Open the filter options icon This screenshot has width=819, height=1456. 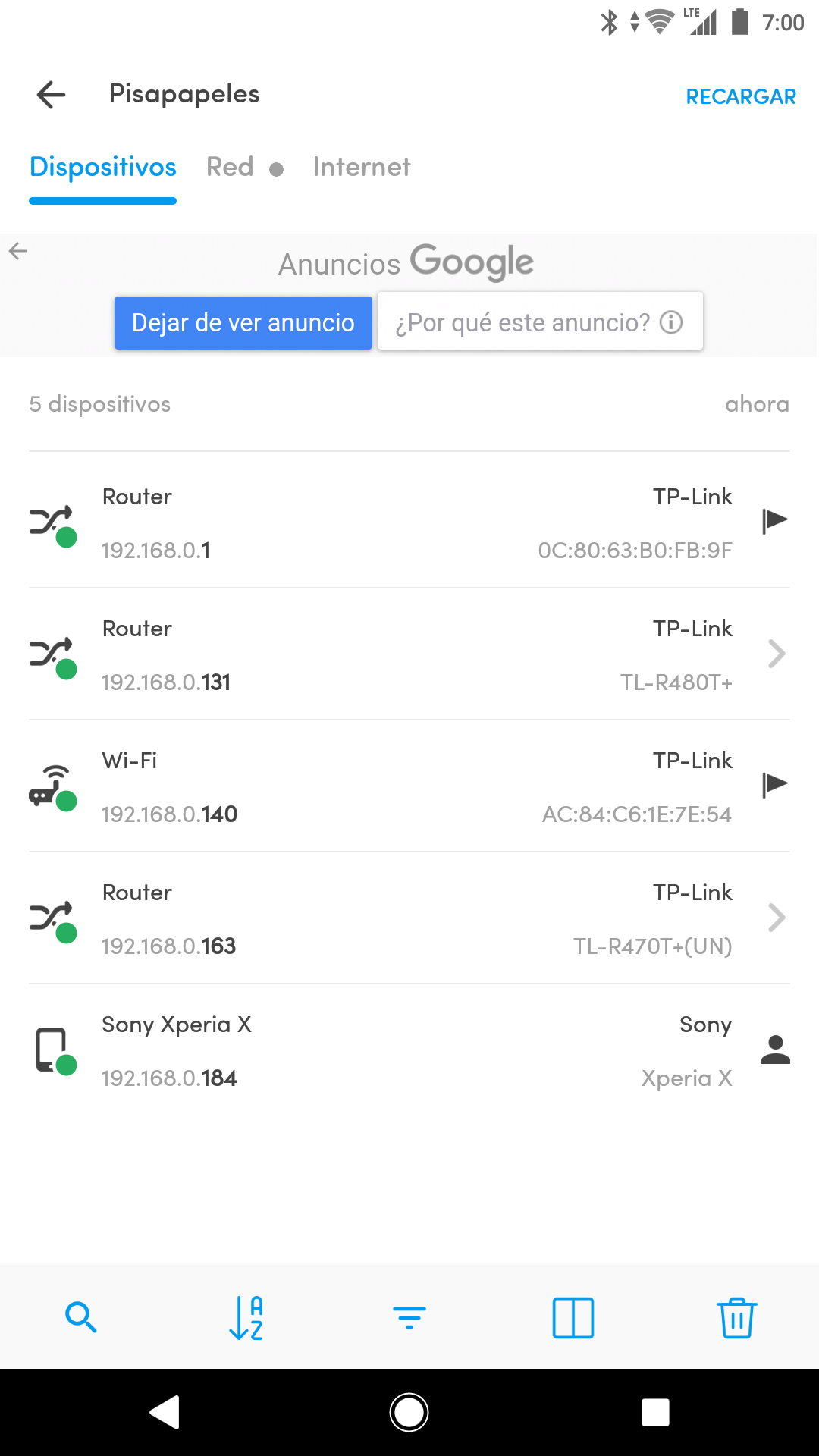pos(409,1318)
